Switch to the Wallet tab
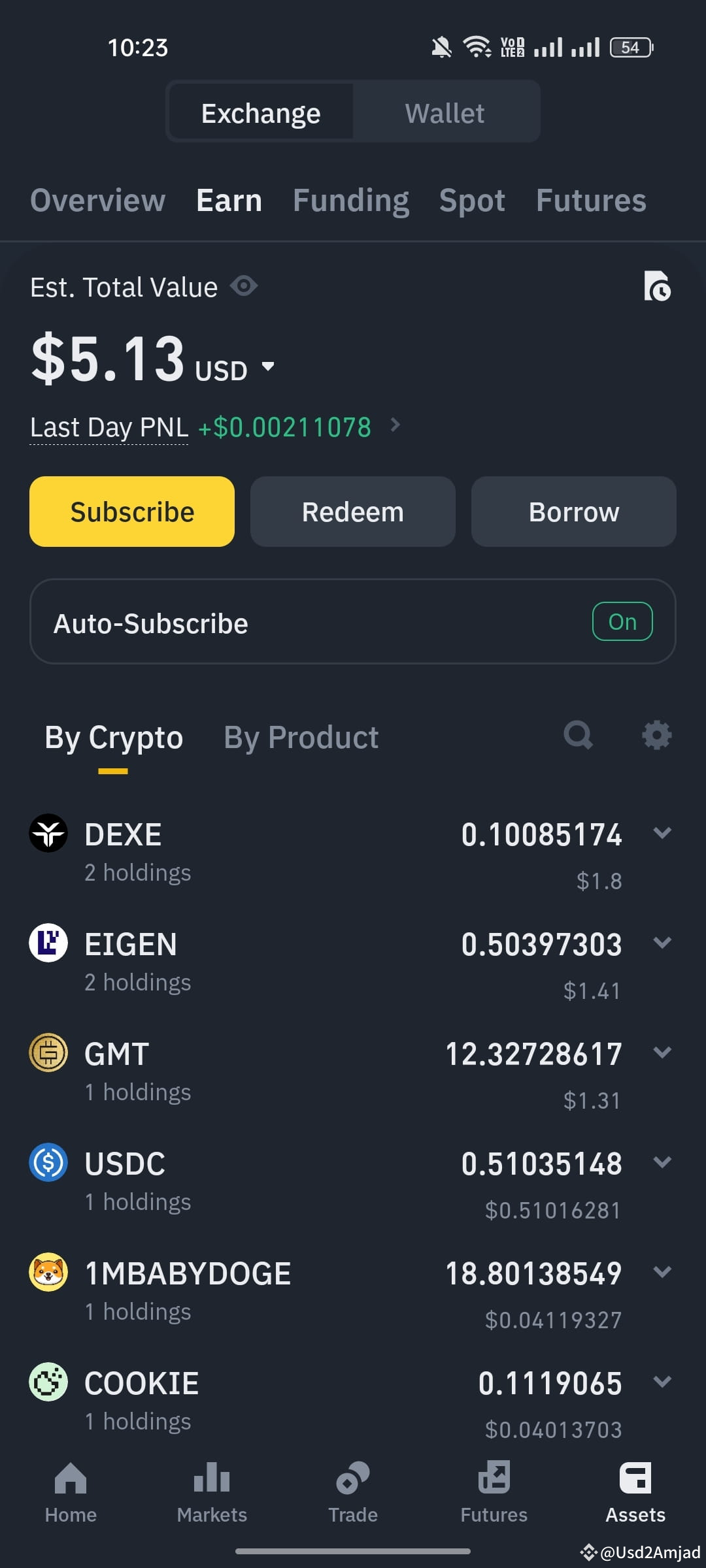This screenshot has height=1568, width=706. pyautogui.click(x=445, y=112)
